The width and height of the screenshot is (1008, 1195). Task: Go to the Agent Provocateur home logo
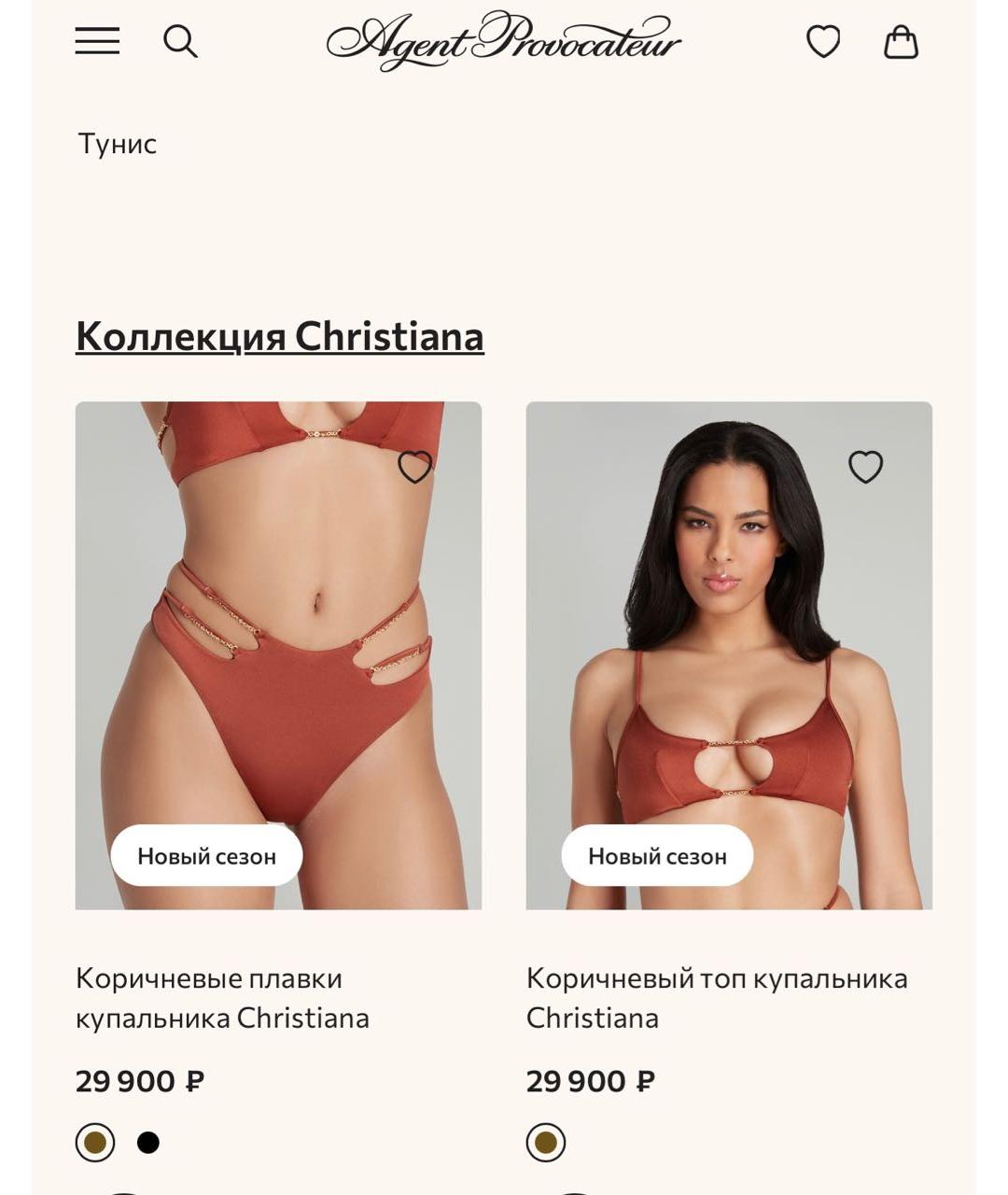503,41
